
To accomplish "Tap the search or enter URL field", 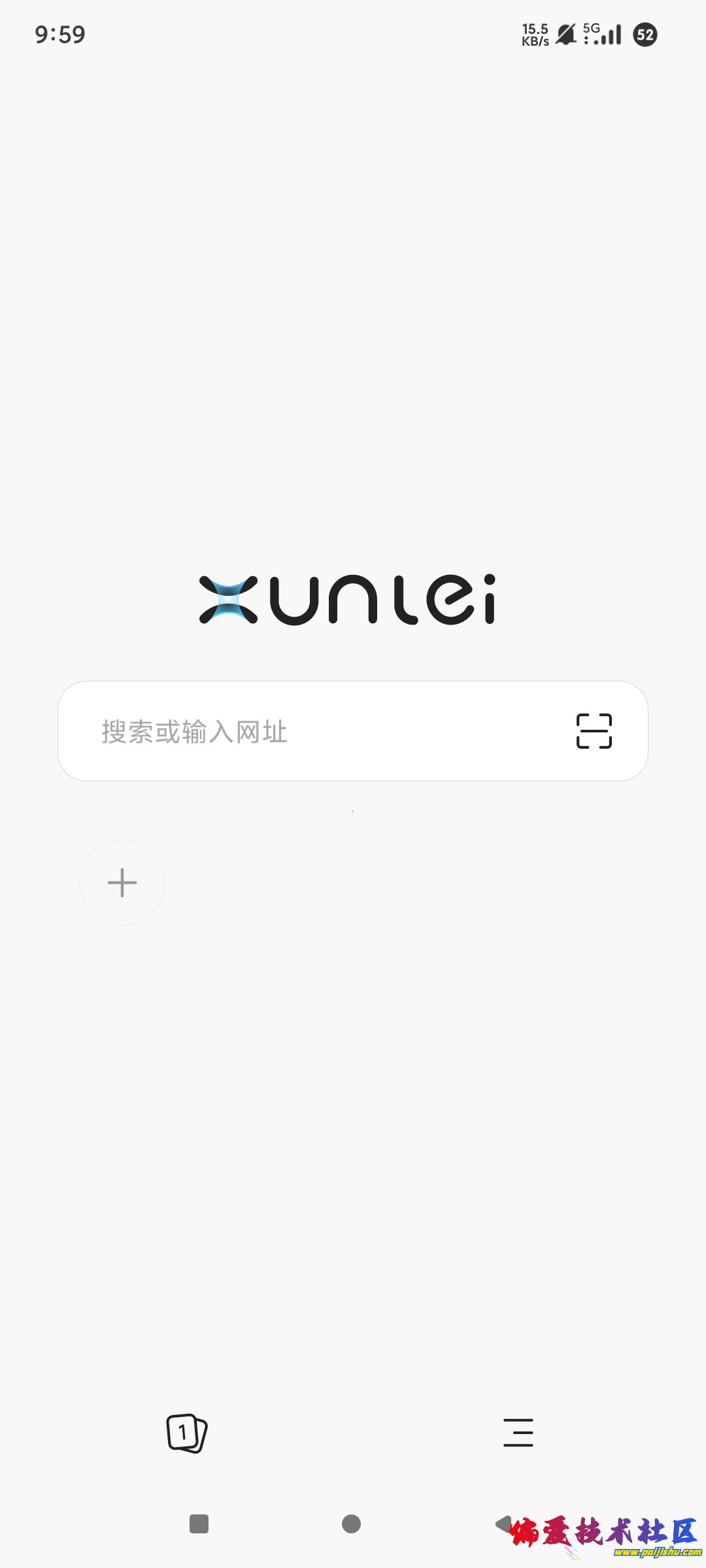I will pyautogui.click(x=314, y=731).
